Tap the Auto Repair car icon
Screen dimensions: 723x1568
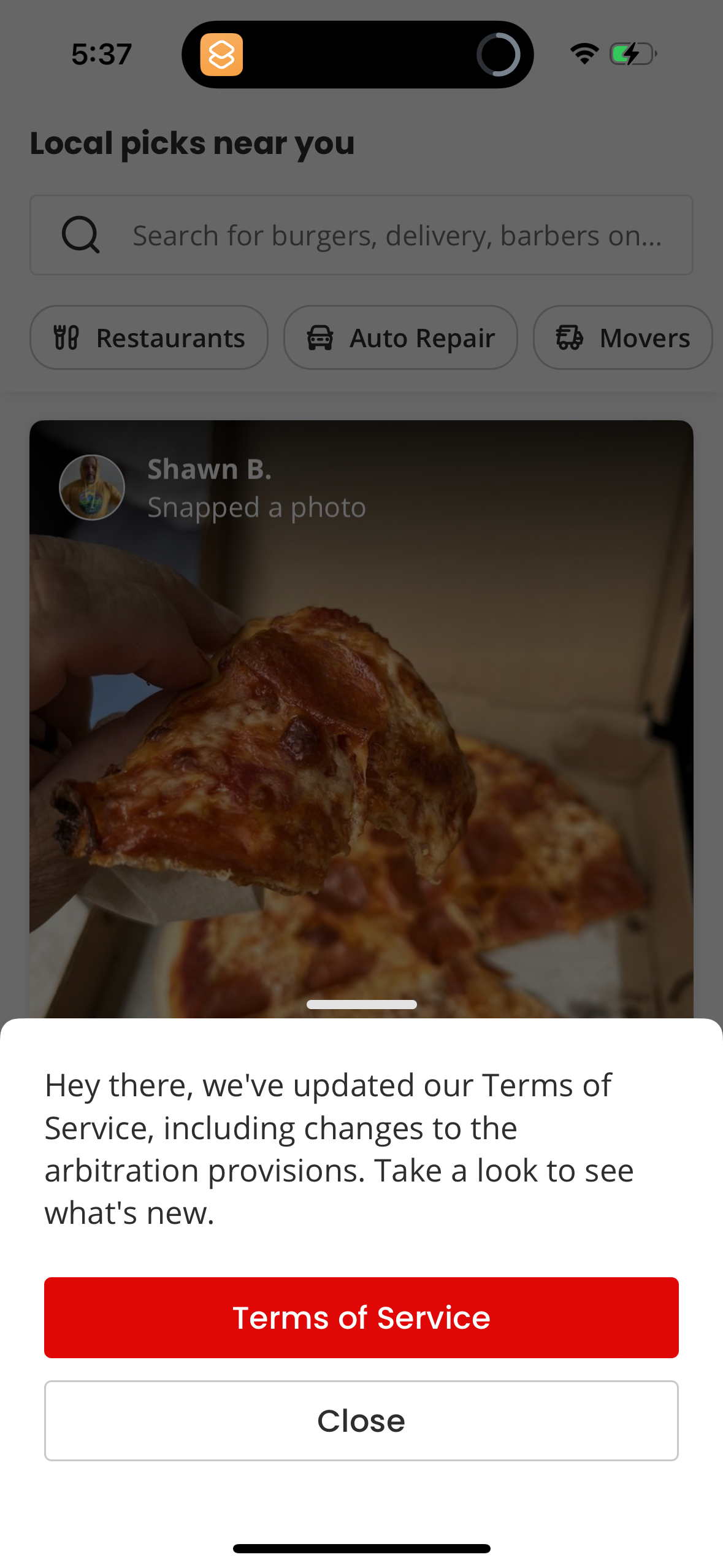321,337
